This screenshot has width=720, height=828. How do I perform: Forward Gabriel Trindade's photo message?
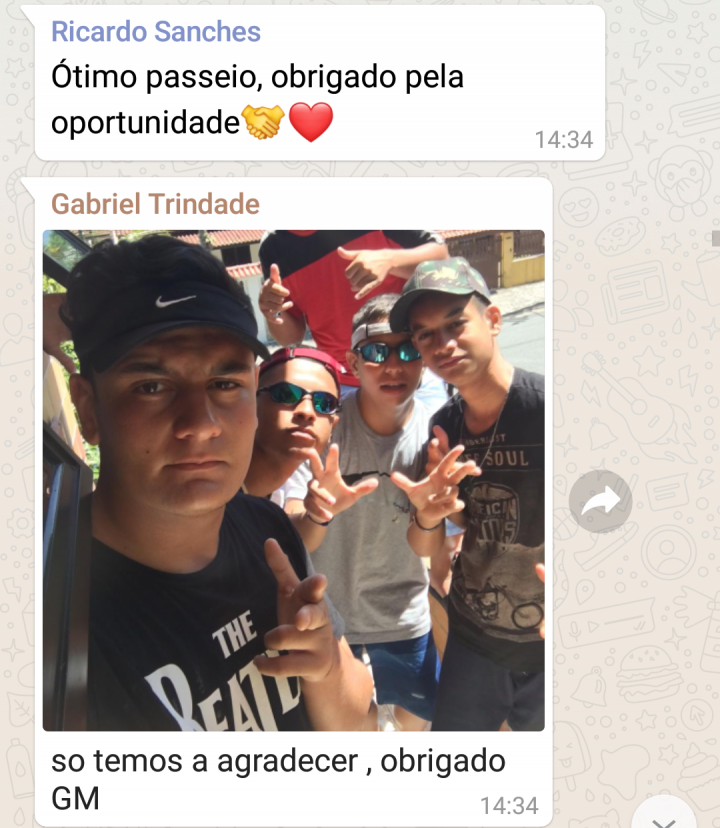coord(600,501)
